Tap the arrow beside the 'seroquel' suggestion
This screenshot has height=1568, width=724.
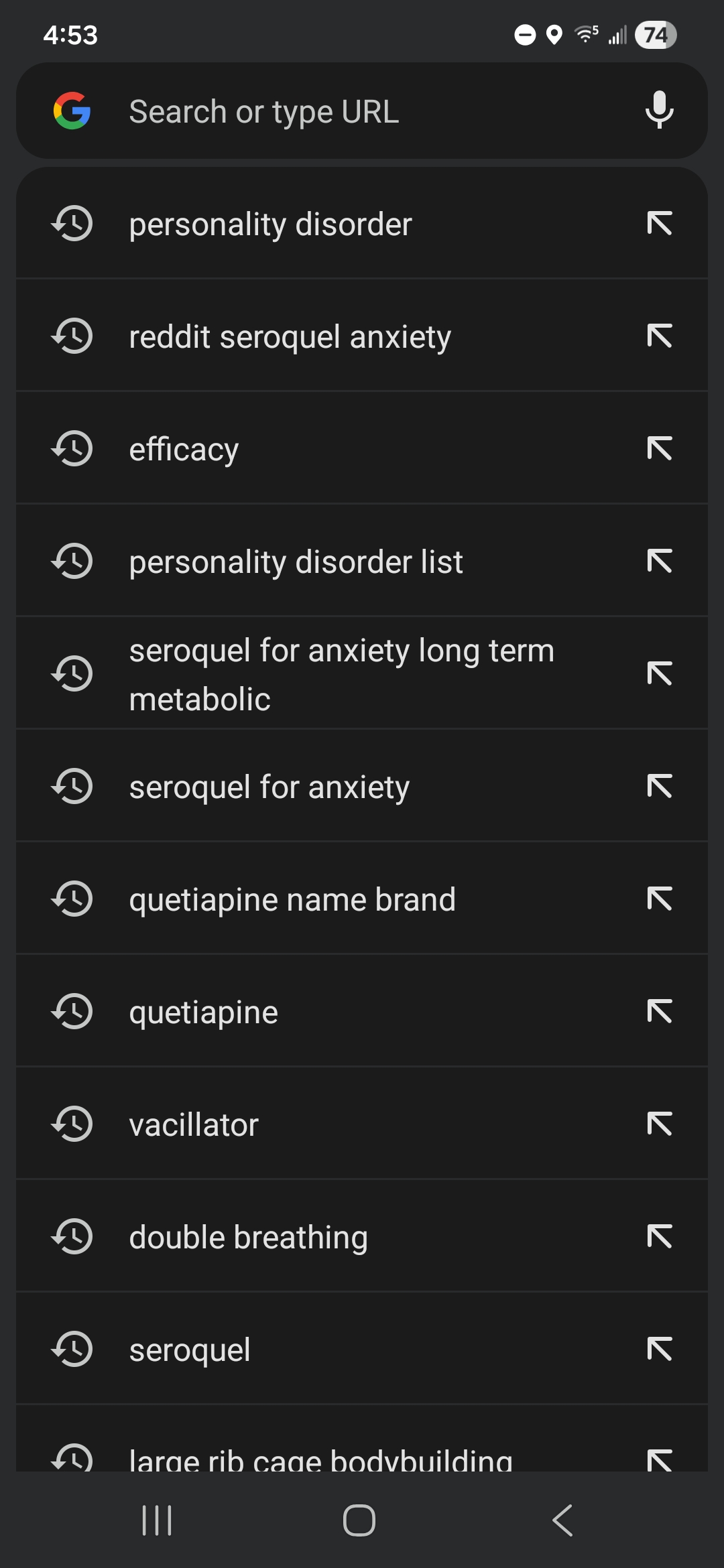coord(660,1350)
